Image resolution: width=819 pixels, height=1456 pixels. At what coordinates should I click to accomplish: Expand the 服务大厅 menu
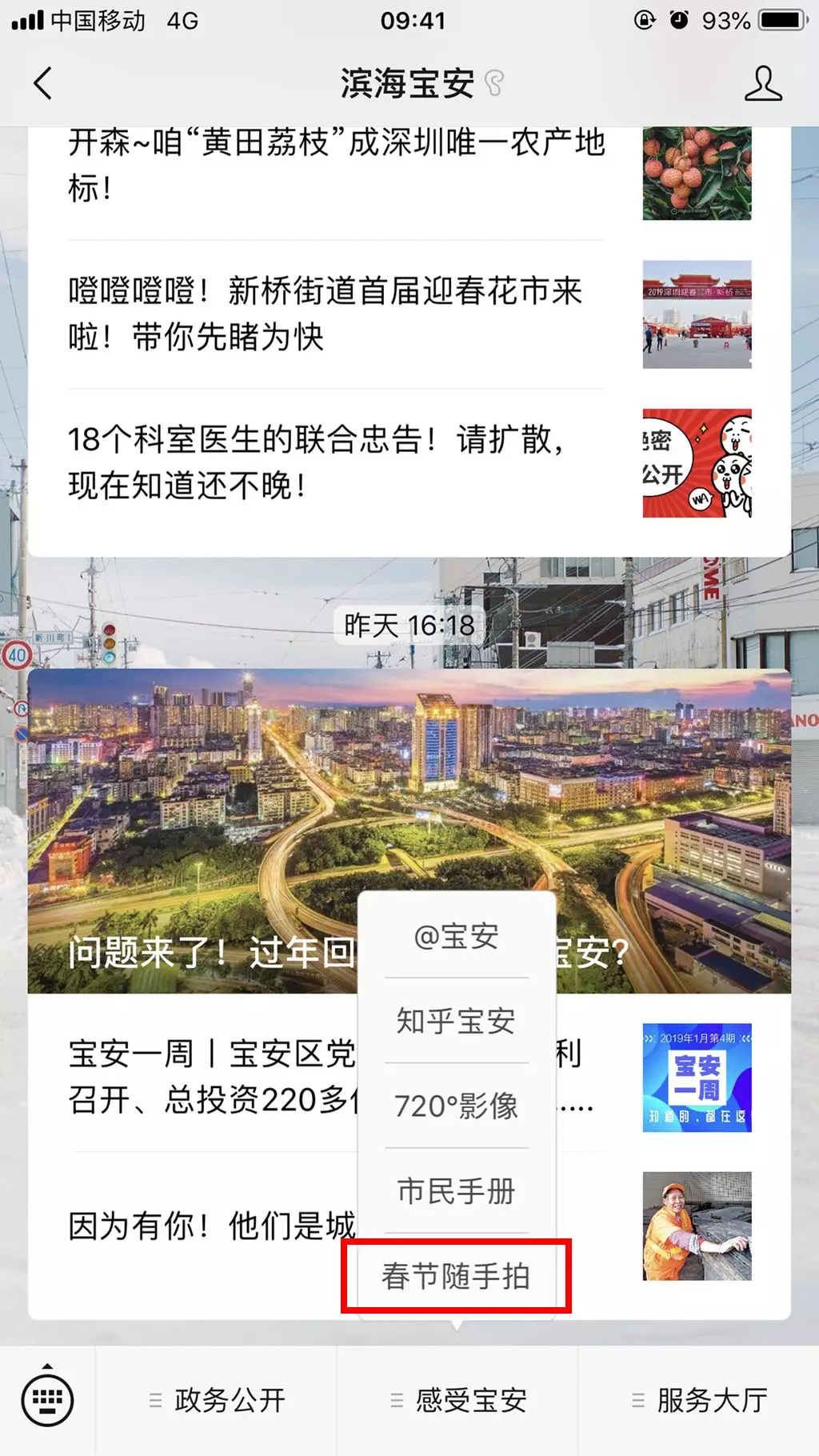pos(699,1400)
